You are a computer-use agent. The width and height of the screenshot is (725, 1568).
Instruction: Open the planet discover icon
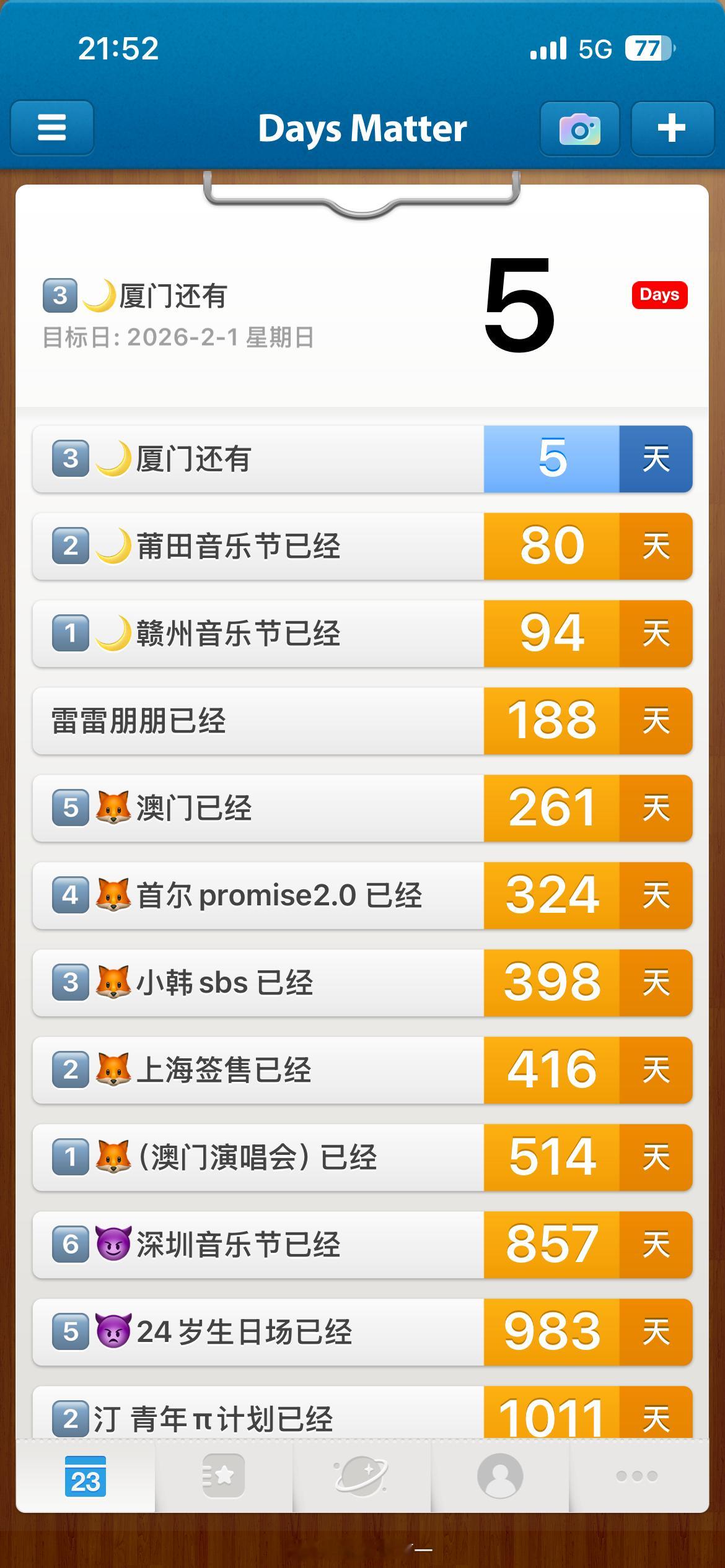pyautogui.click(x=362, y=1477)
